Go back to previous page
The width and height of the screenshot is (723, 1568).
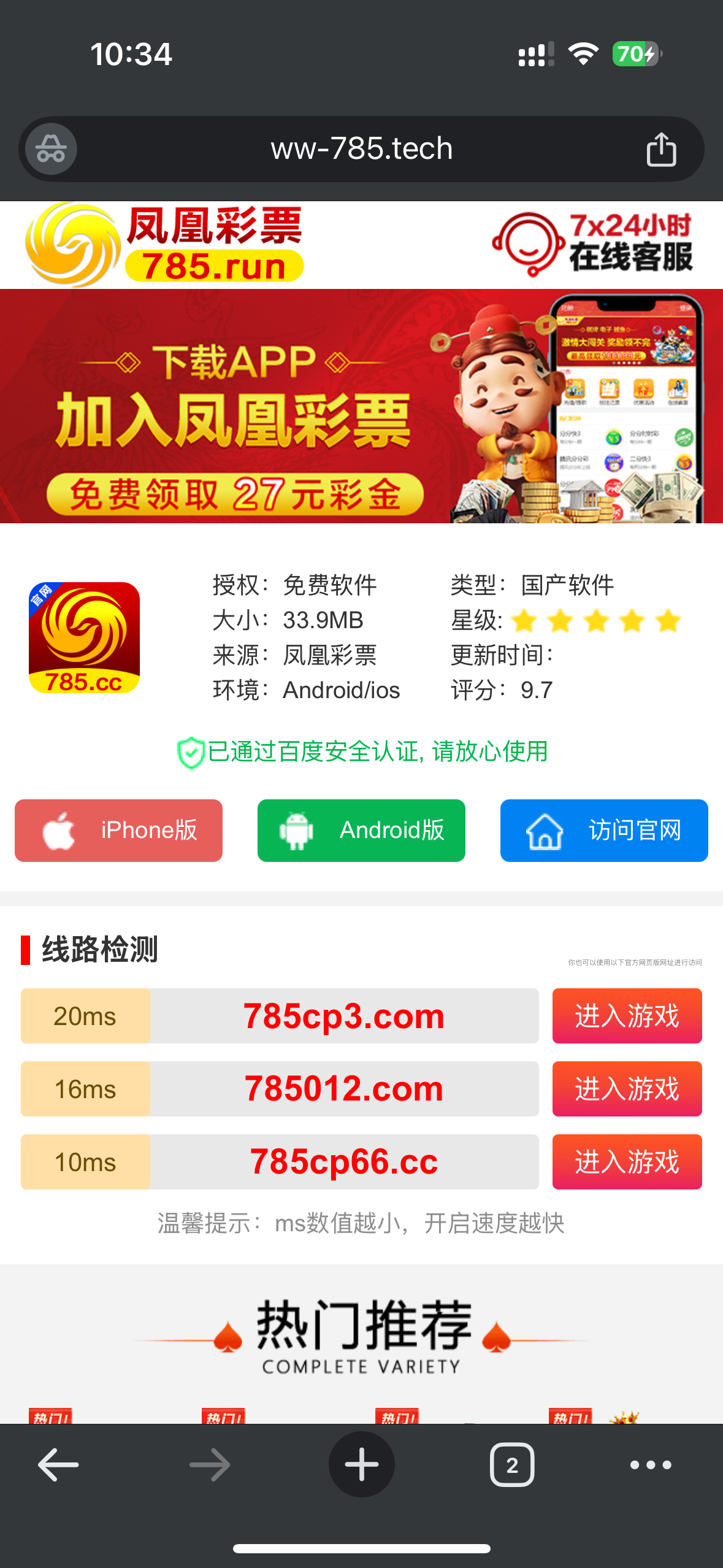pos(58,1464)
